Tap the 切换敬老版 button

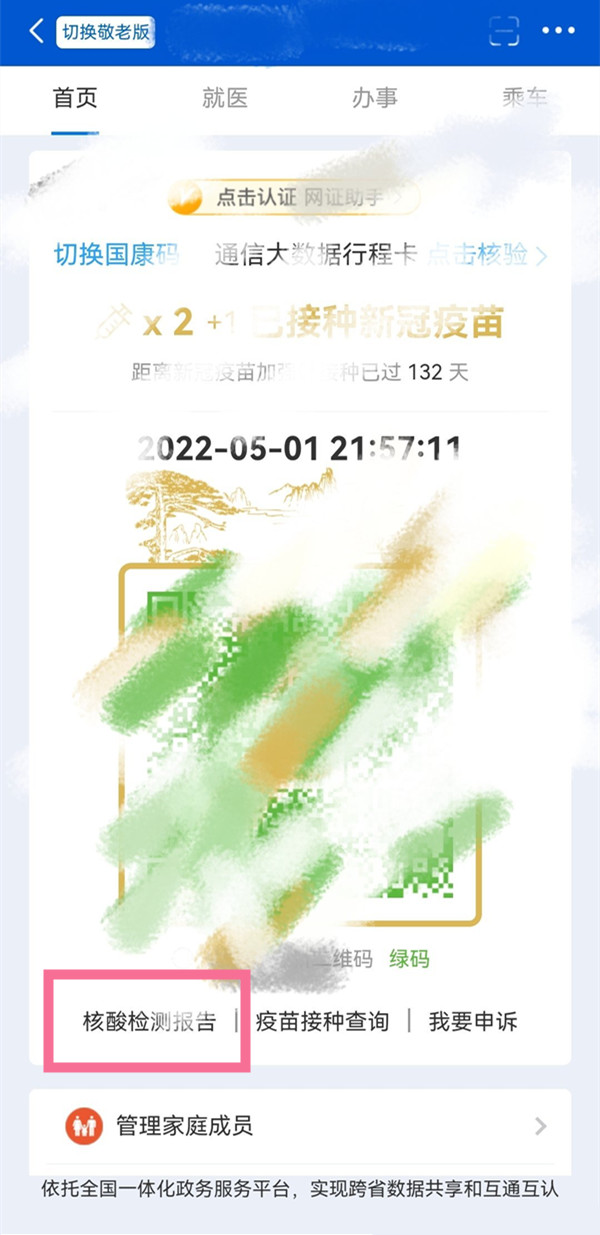[x=105, y=31]
